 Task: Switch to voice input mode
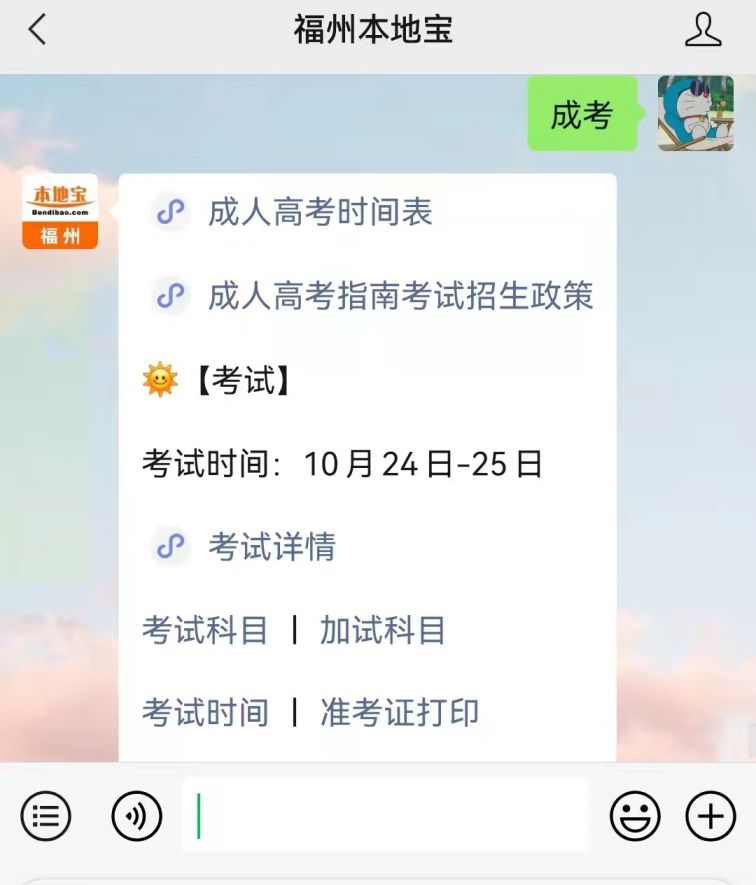point(136,817)
